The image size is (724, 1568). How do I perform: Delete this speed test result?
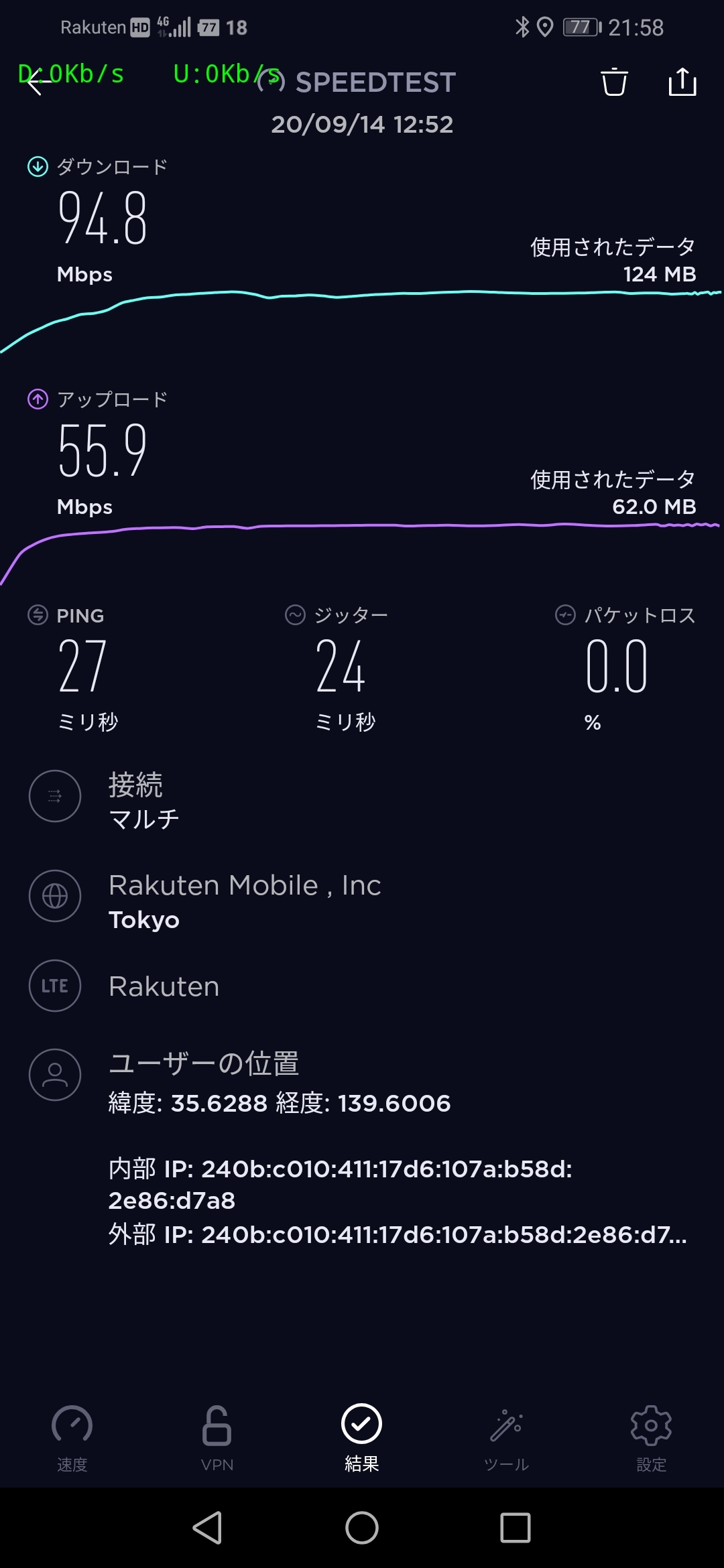pos(613,82)
